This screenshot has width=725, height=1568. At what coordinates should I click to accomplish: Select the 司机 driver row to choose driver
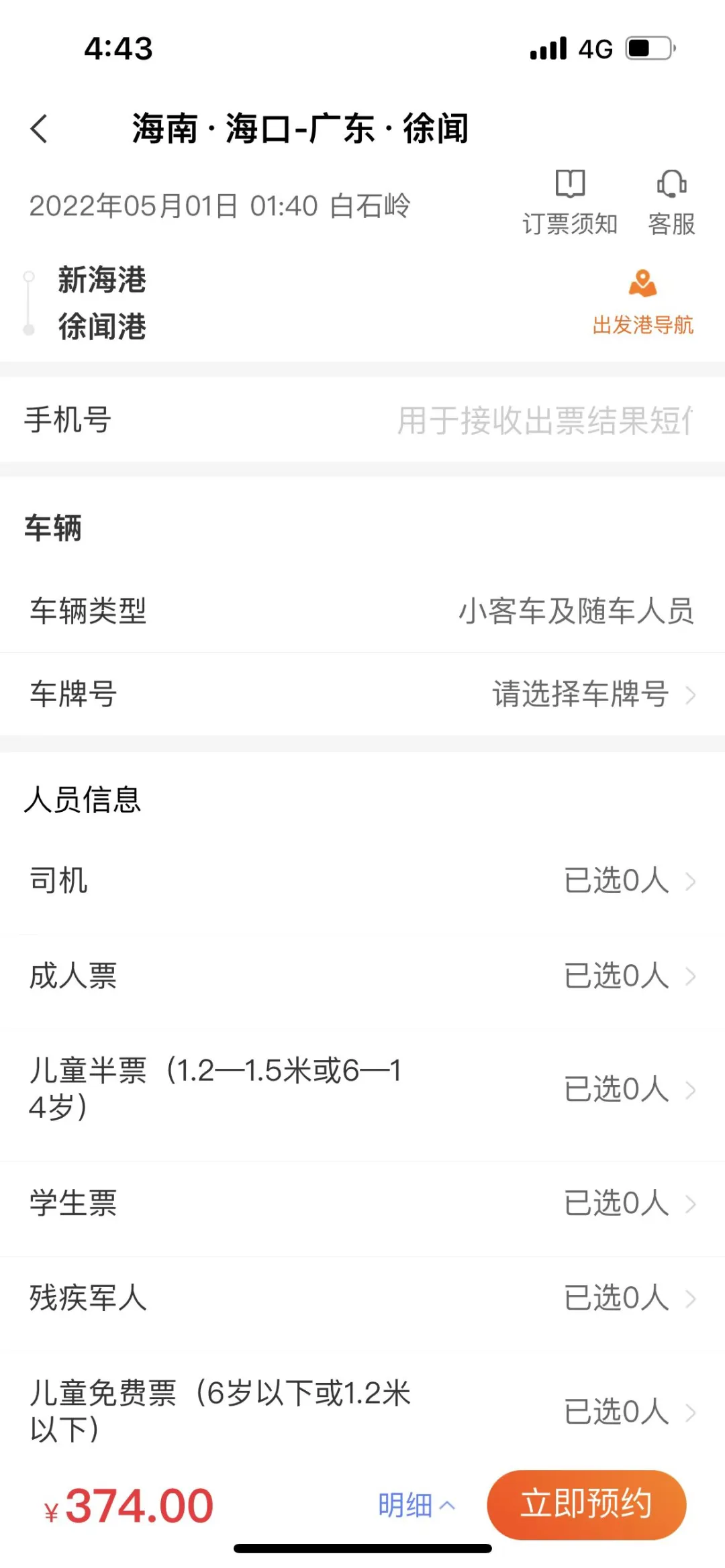tap(362, 882)
